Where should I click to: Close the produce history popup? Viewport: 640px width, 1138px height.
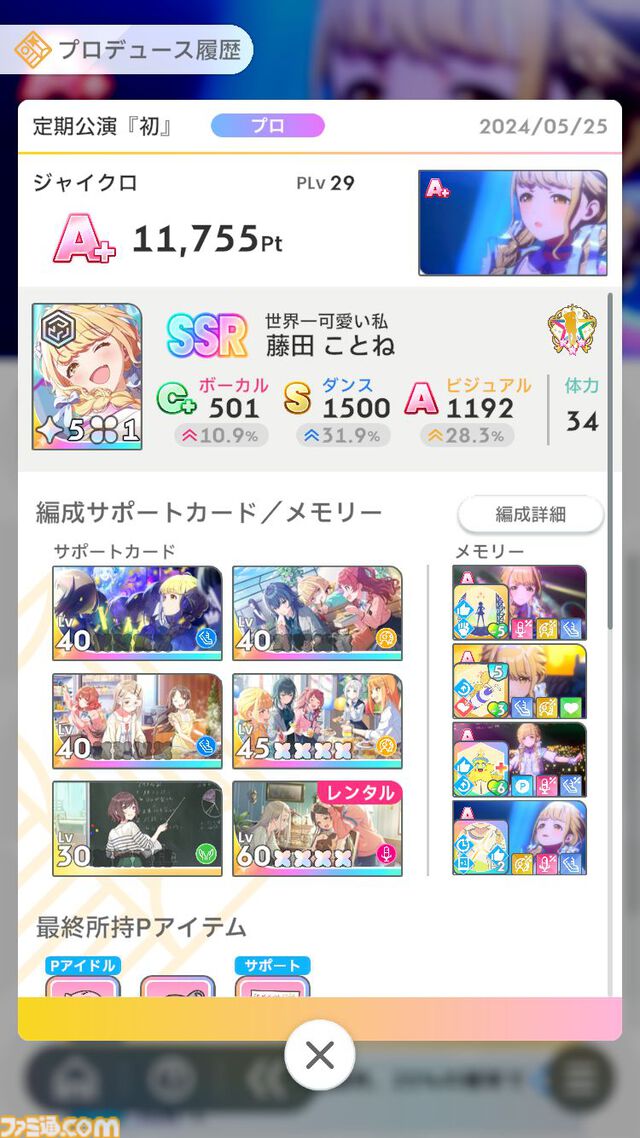pos(319,1054)
